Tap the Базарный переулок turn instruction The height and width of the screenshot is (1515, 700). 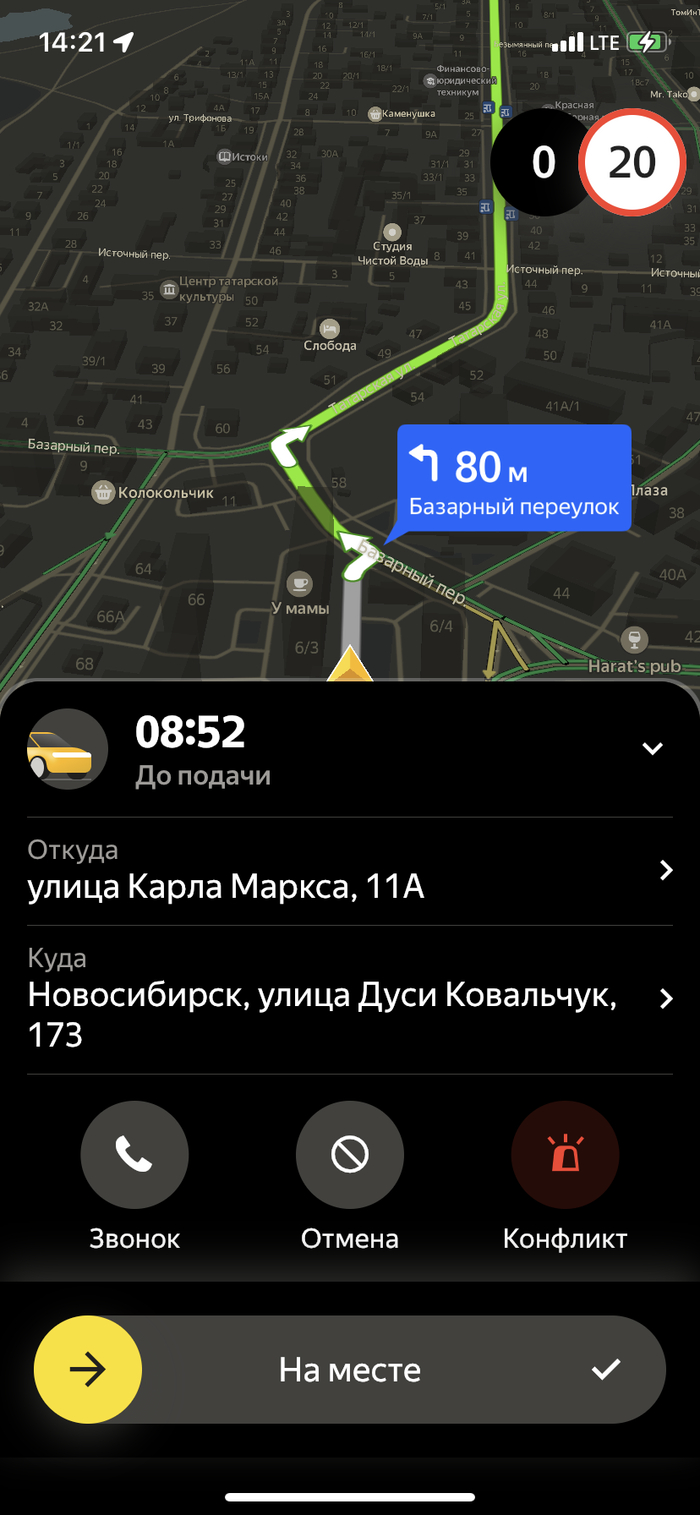point(514,479)
